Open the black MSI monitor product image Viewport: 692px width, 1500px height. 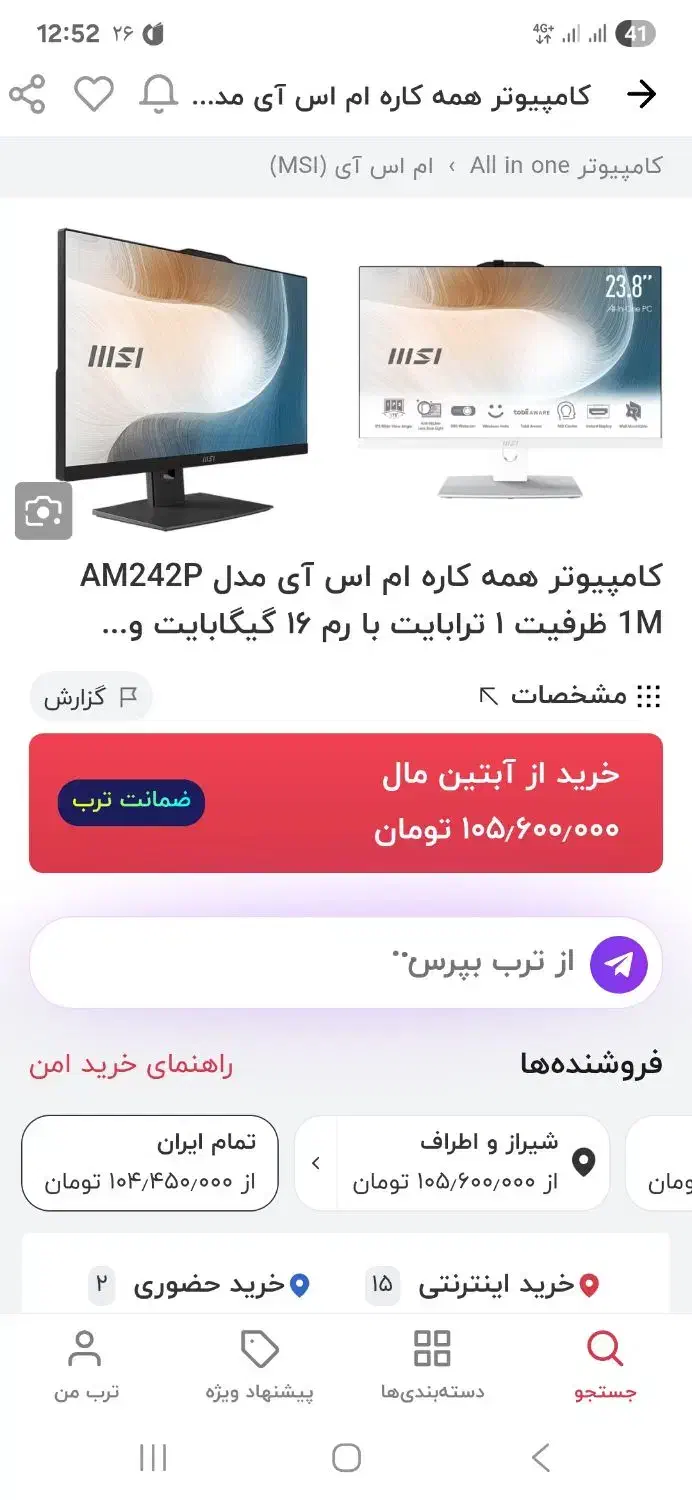point(182,378)
